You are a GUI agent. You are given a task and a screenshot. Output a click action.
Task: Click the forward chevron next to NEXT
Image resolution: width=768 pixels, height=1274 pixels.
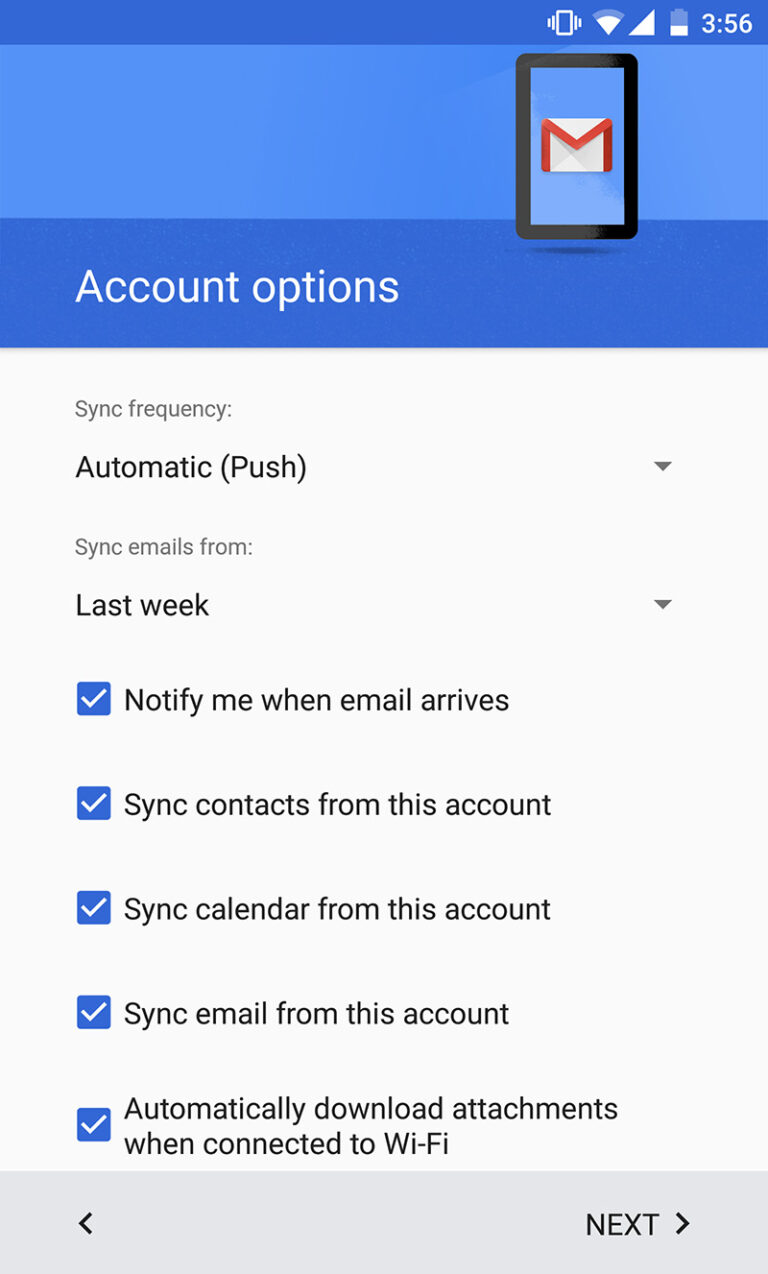[684, 1223]
